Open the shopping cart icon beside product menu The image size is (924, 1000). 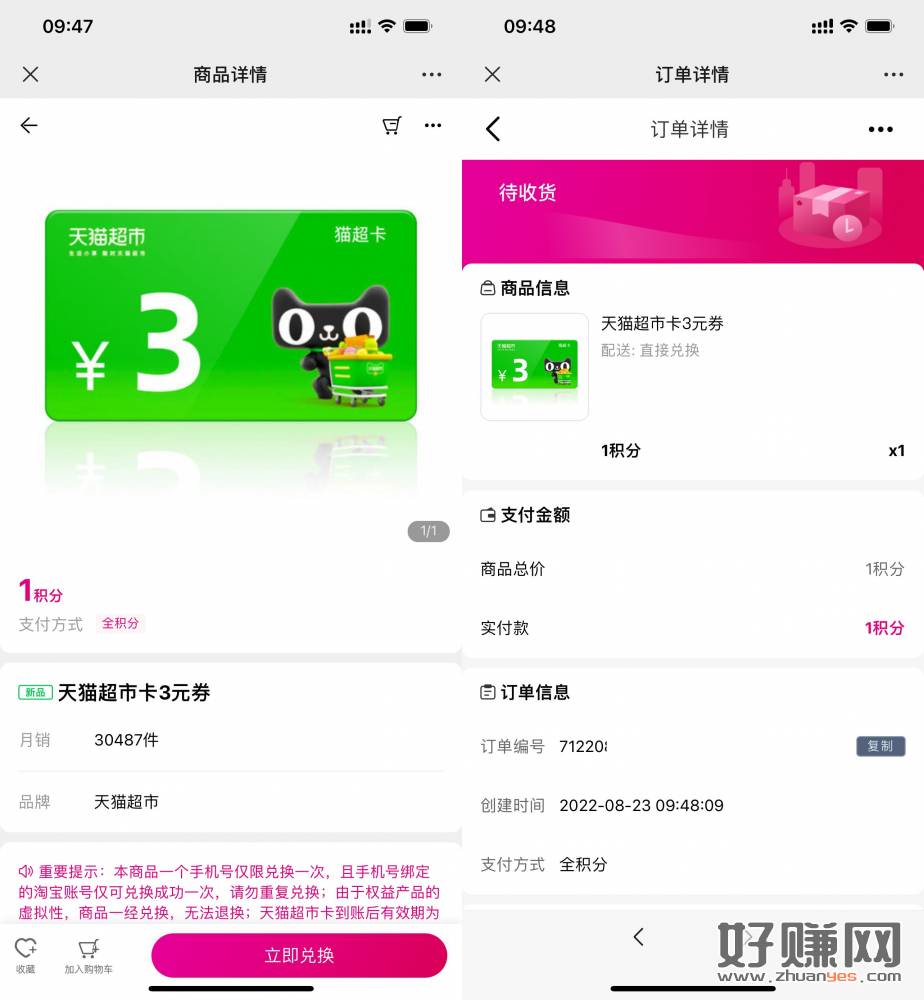pos(392,125)
